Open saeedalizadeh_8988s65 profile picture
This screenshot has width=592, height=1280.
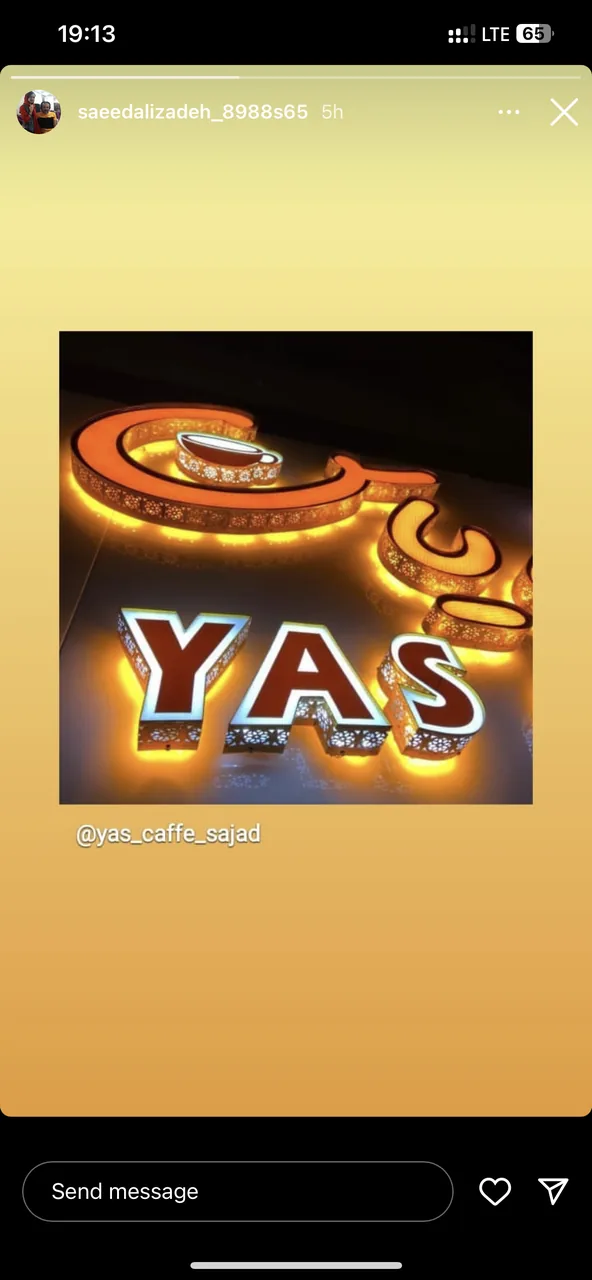[x=39, y=112]
